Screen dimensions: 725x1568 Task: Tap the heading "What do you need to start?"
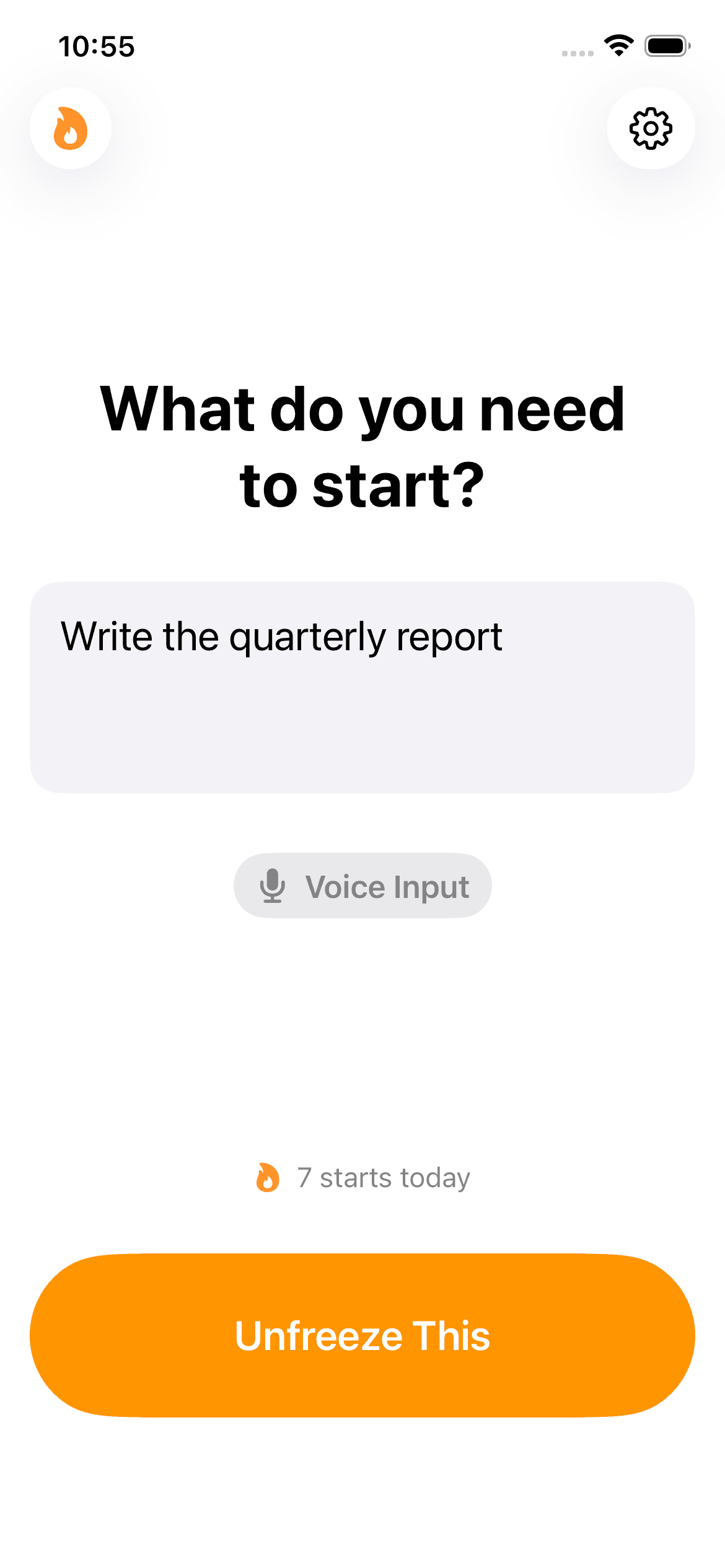coord(362,446)
